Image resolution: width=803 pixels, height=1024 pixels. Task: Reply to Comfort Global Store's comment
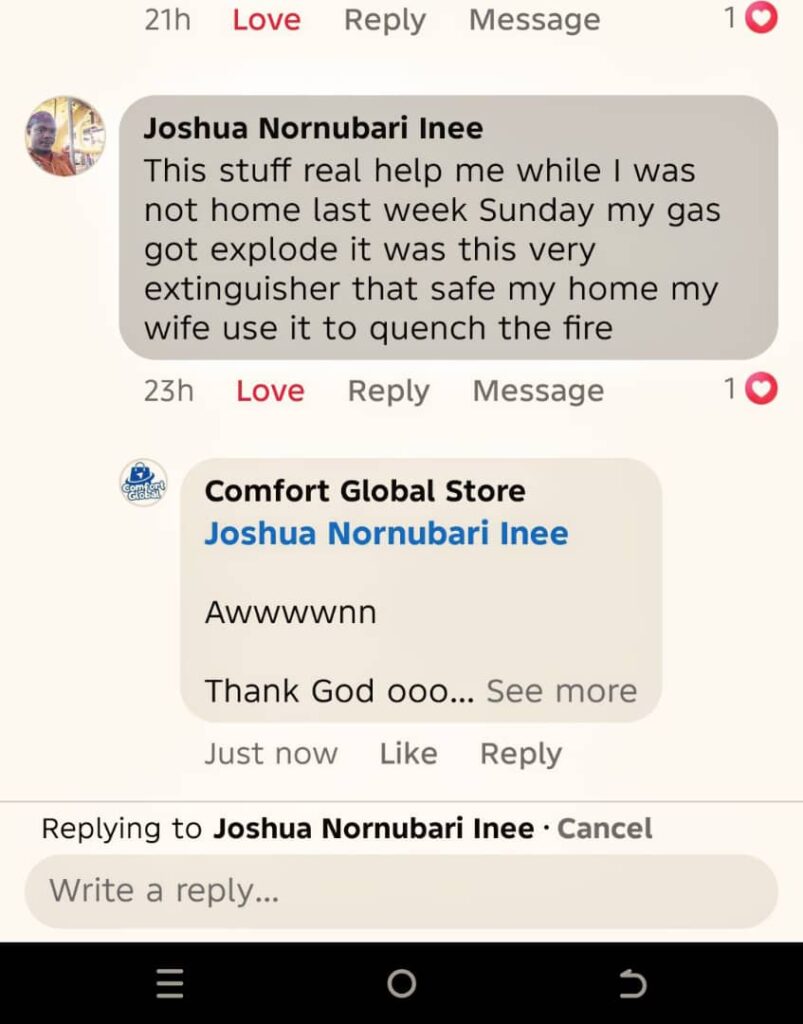click(x=520, y=753)
